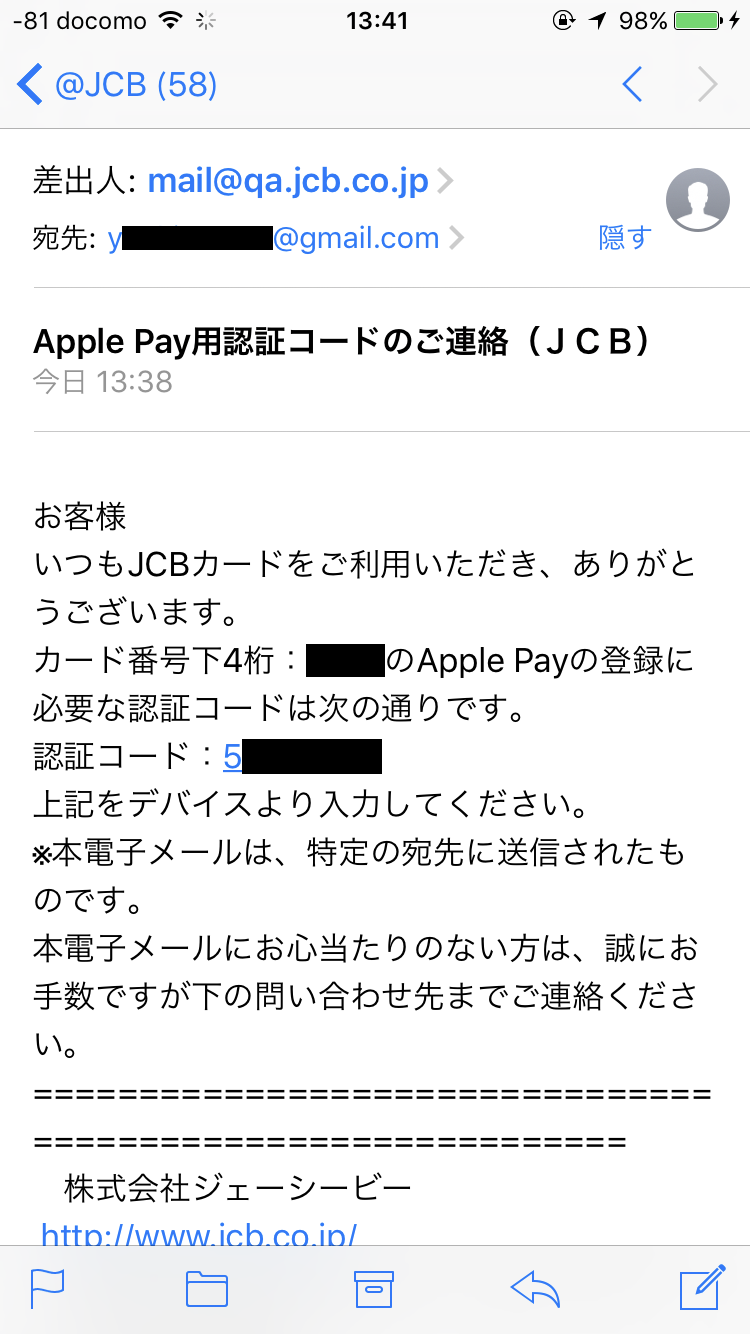Compose a new email
750x1334 pixels.
pyautogui.click(x=701, y=1287)
